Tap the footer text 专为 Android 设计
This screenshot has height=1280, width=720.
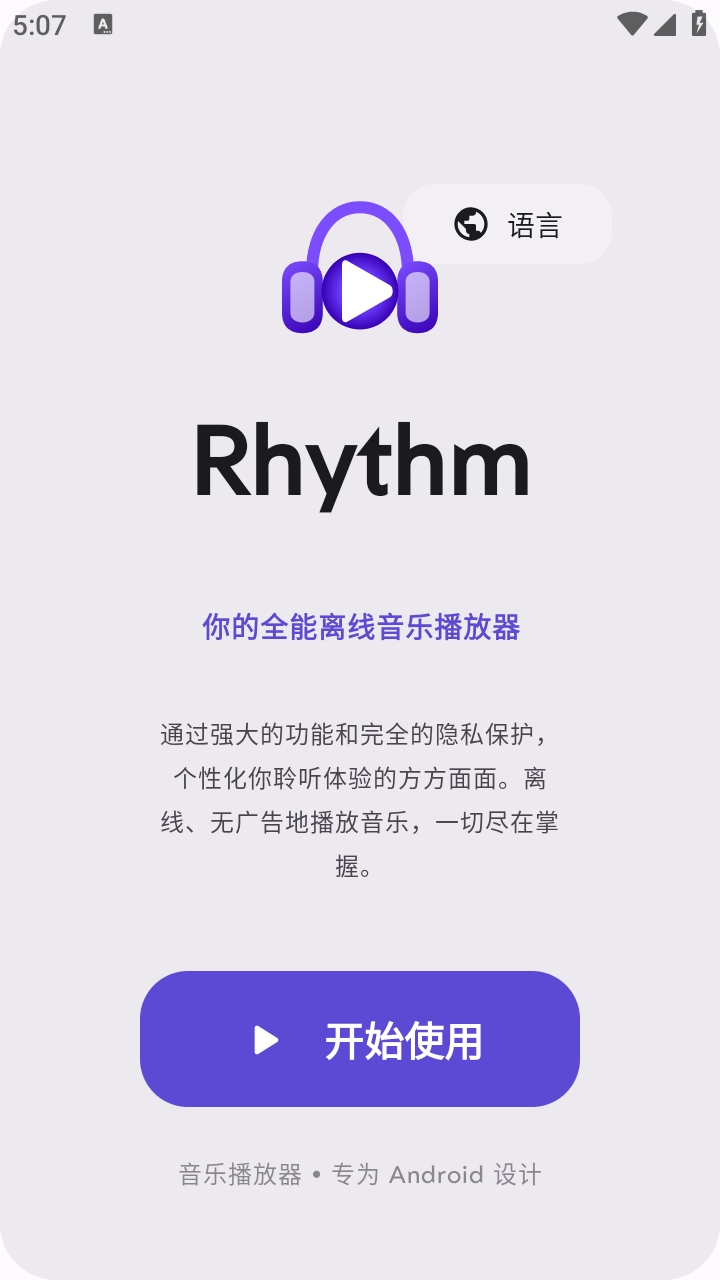[x=435, y=1174]
